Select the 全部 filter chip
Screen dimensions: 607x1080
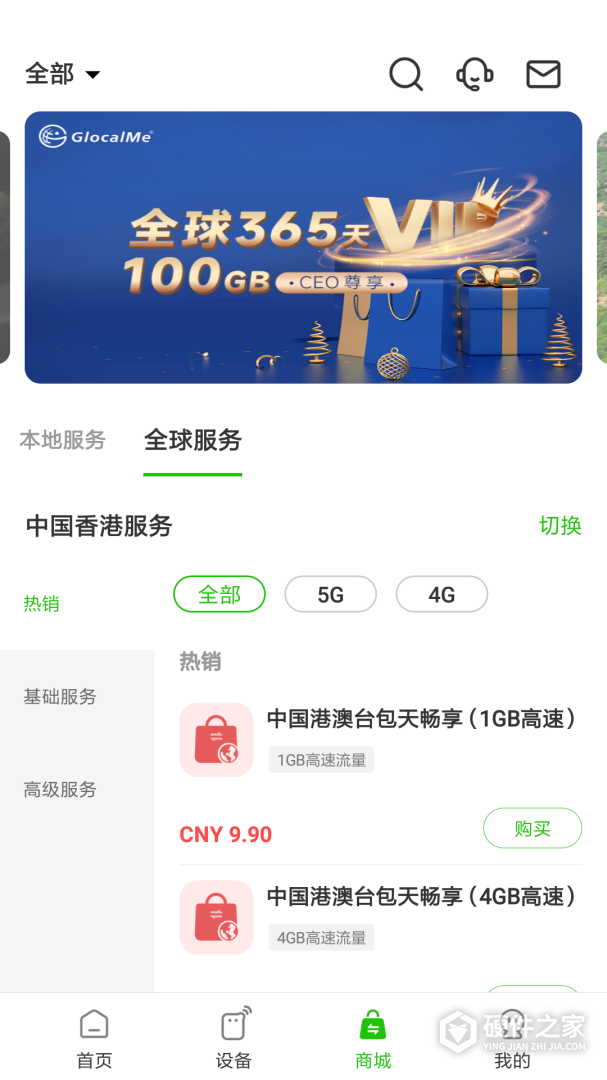coord(219,594)
